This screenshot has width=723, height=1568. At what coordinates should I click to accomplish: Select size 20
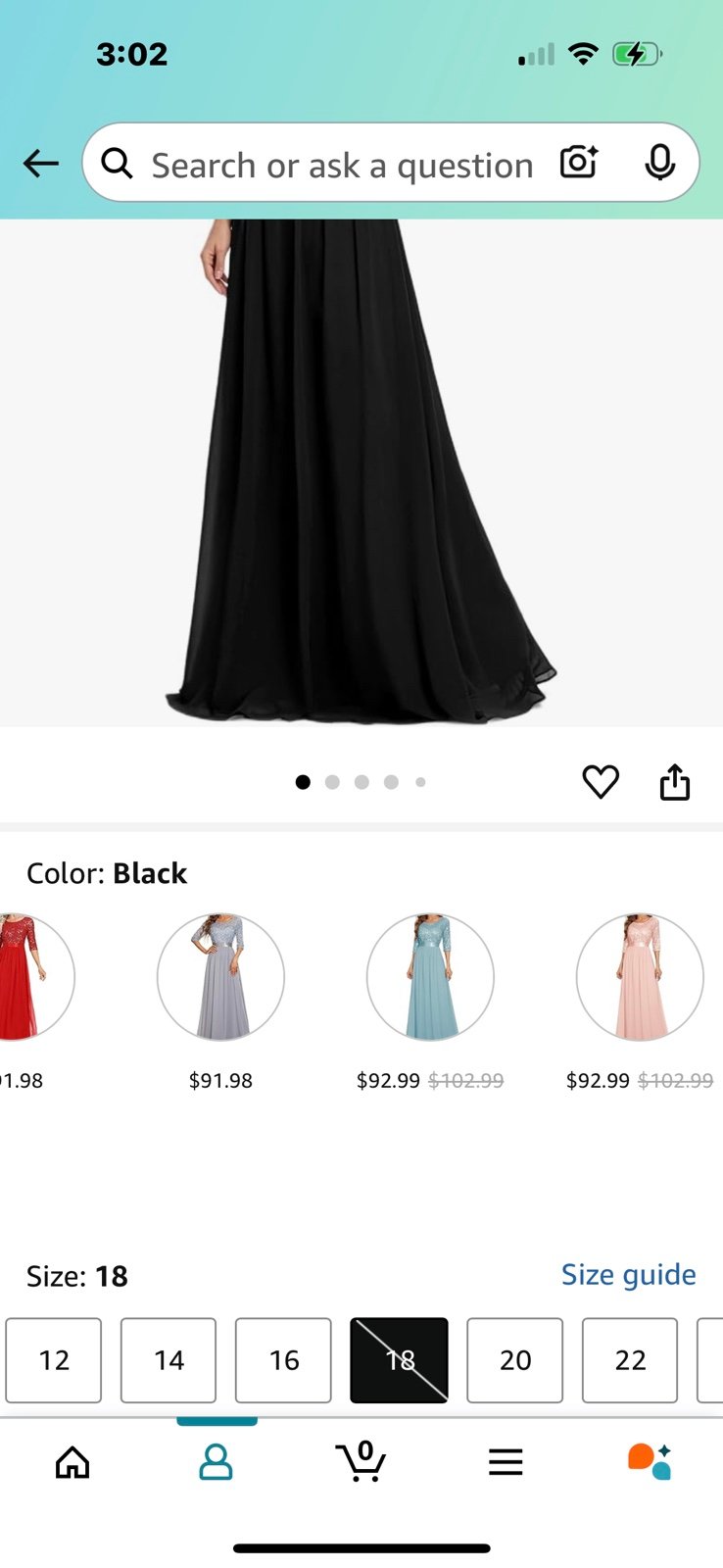tap(515, 1360)
